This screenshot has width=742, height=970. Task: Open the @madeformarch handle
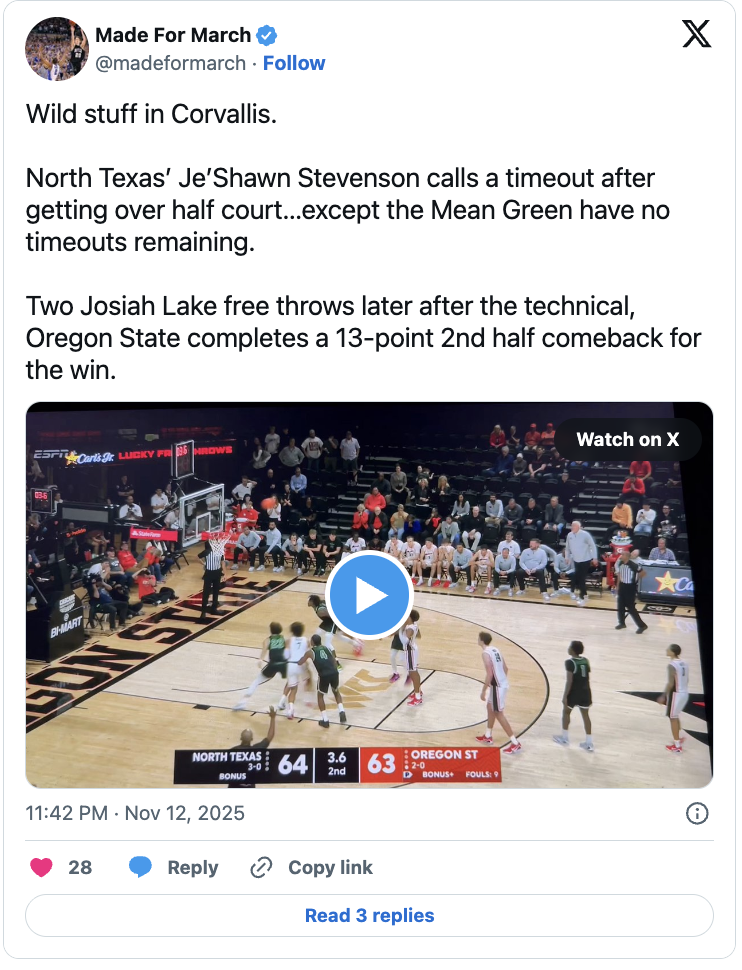tap(170, 63)
